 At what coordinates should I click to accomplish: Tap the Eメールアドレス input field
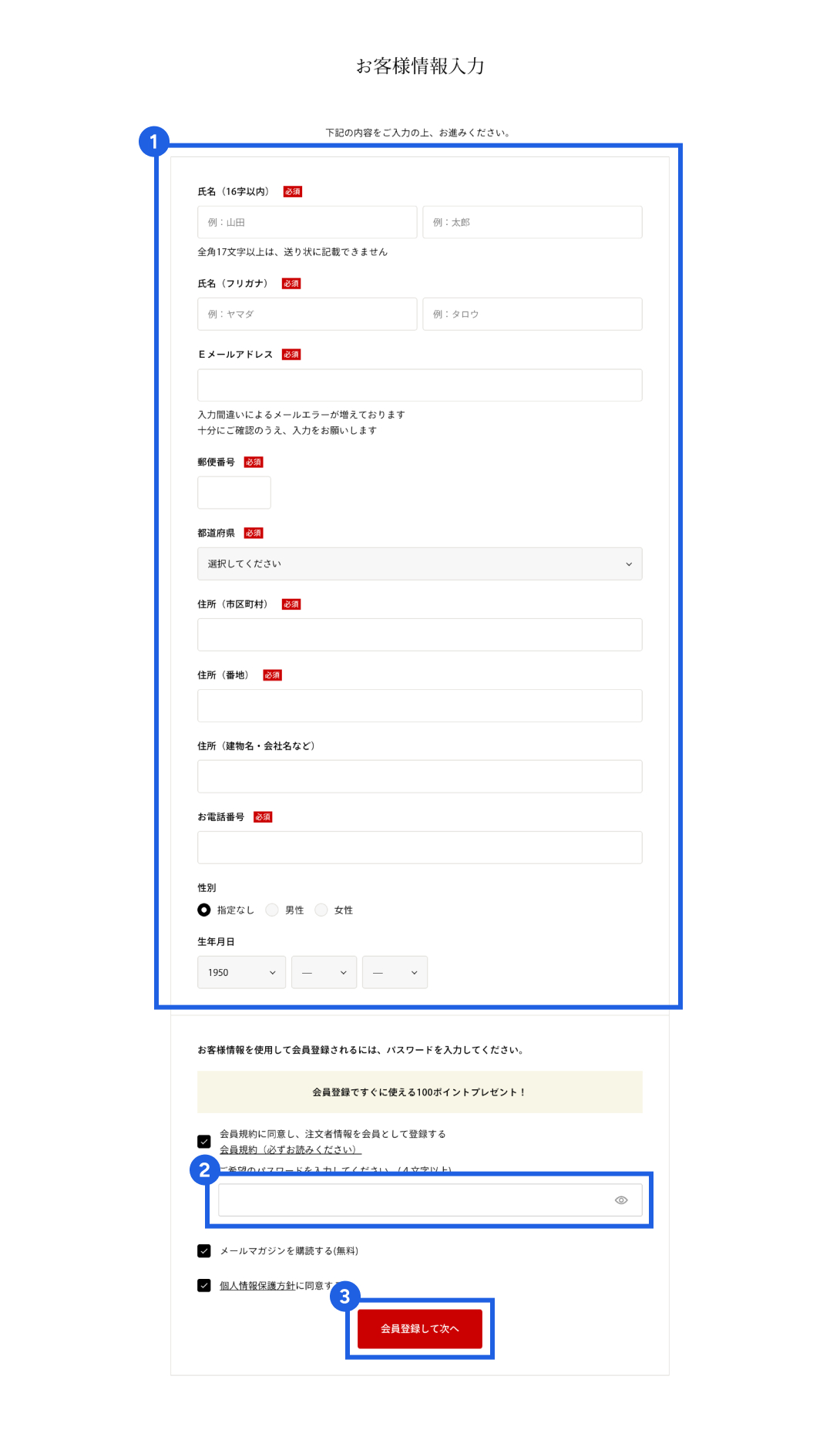point(420,385)
